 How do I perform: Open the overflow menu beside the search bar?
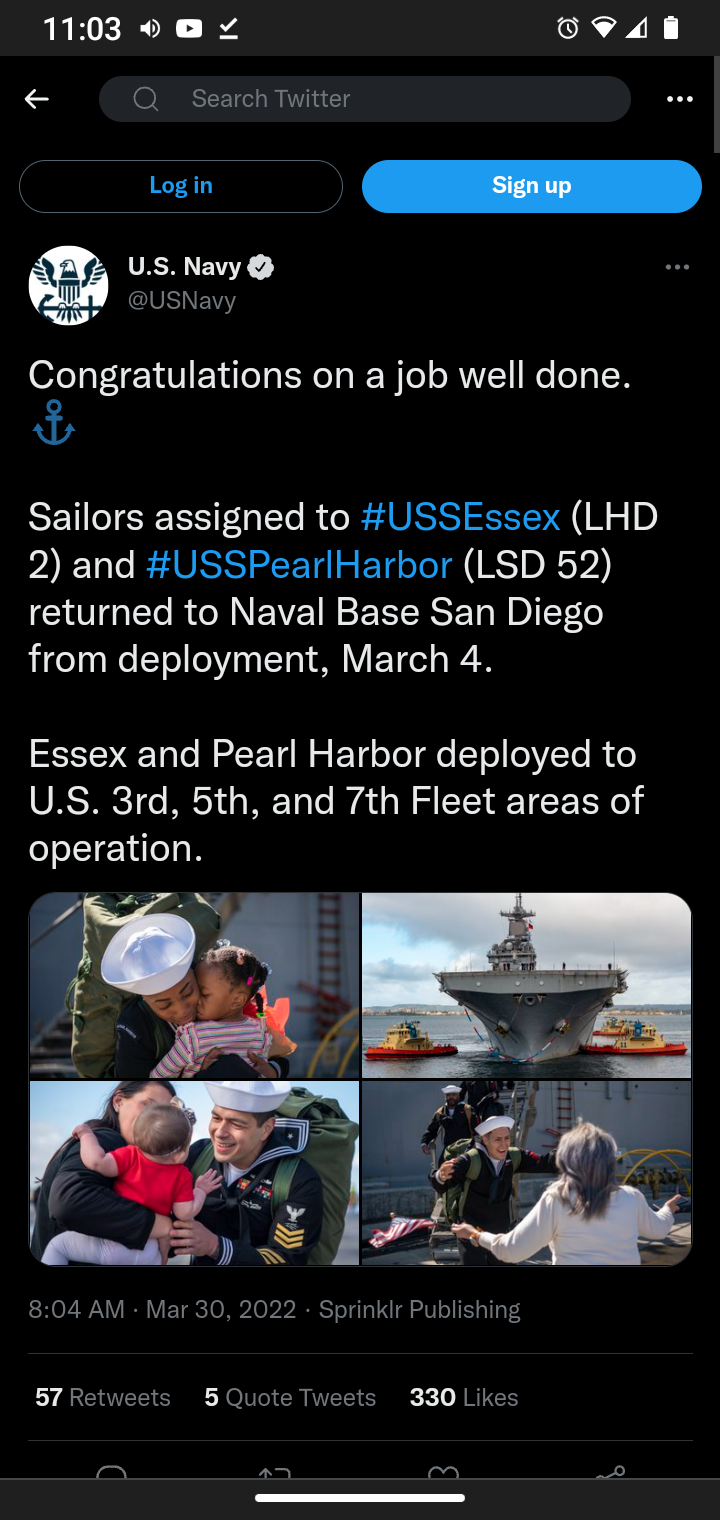tap(680, 99)
